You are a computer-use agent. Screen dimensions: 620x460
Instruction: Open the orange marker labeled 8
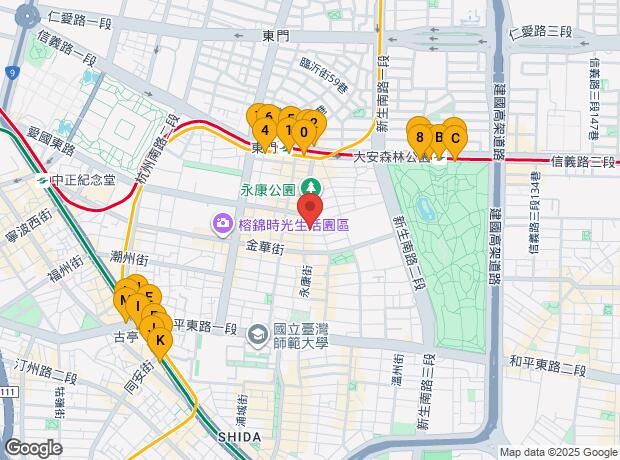tap(420, 137)
